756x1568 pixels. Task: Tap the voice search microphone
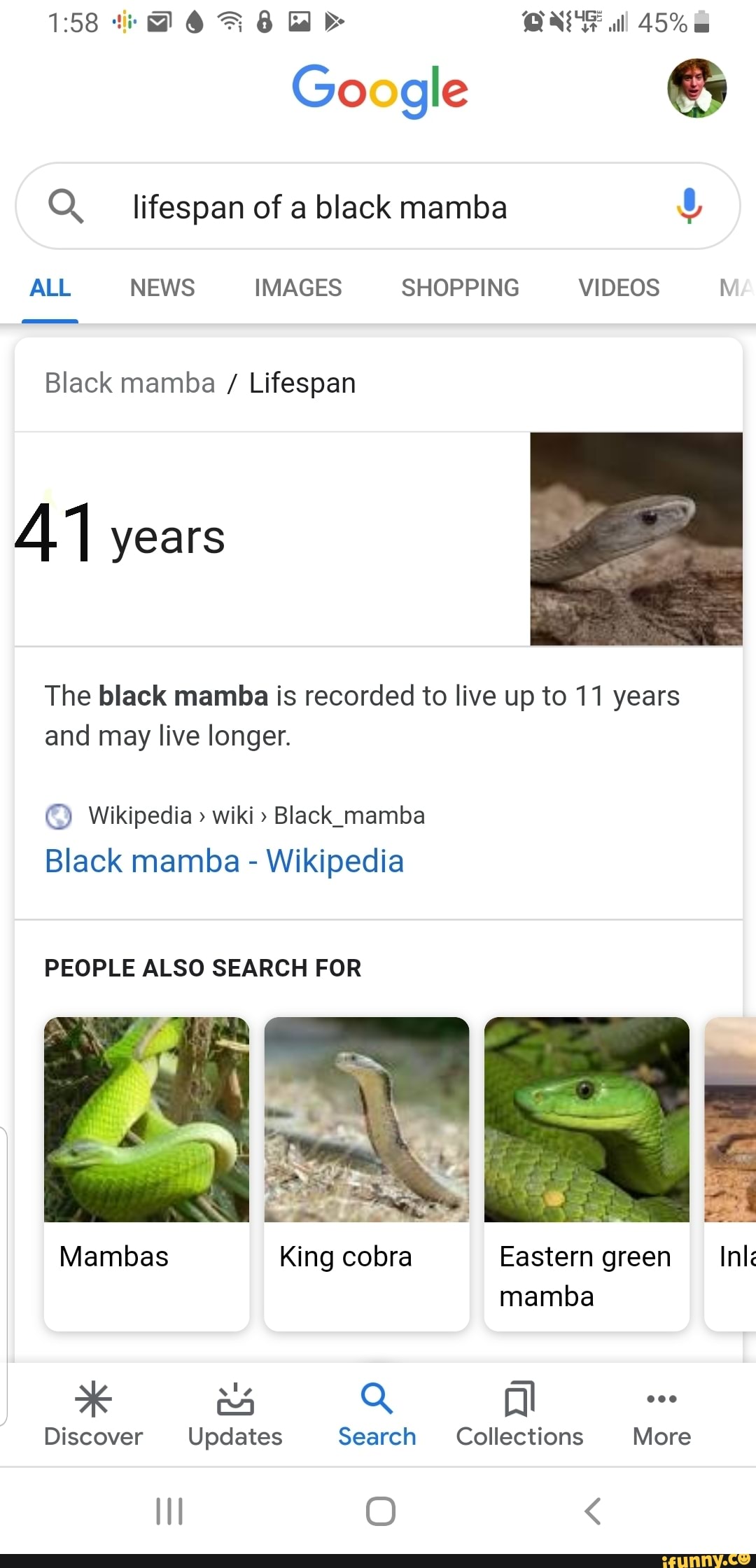coord(689,206)
